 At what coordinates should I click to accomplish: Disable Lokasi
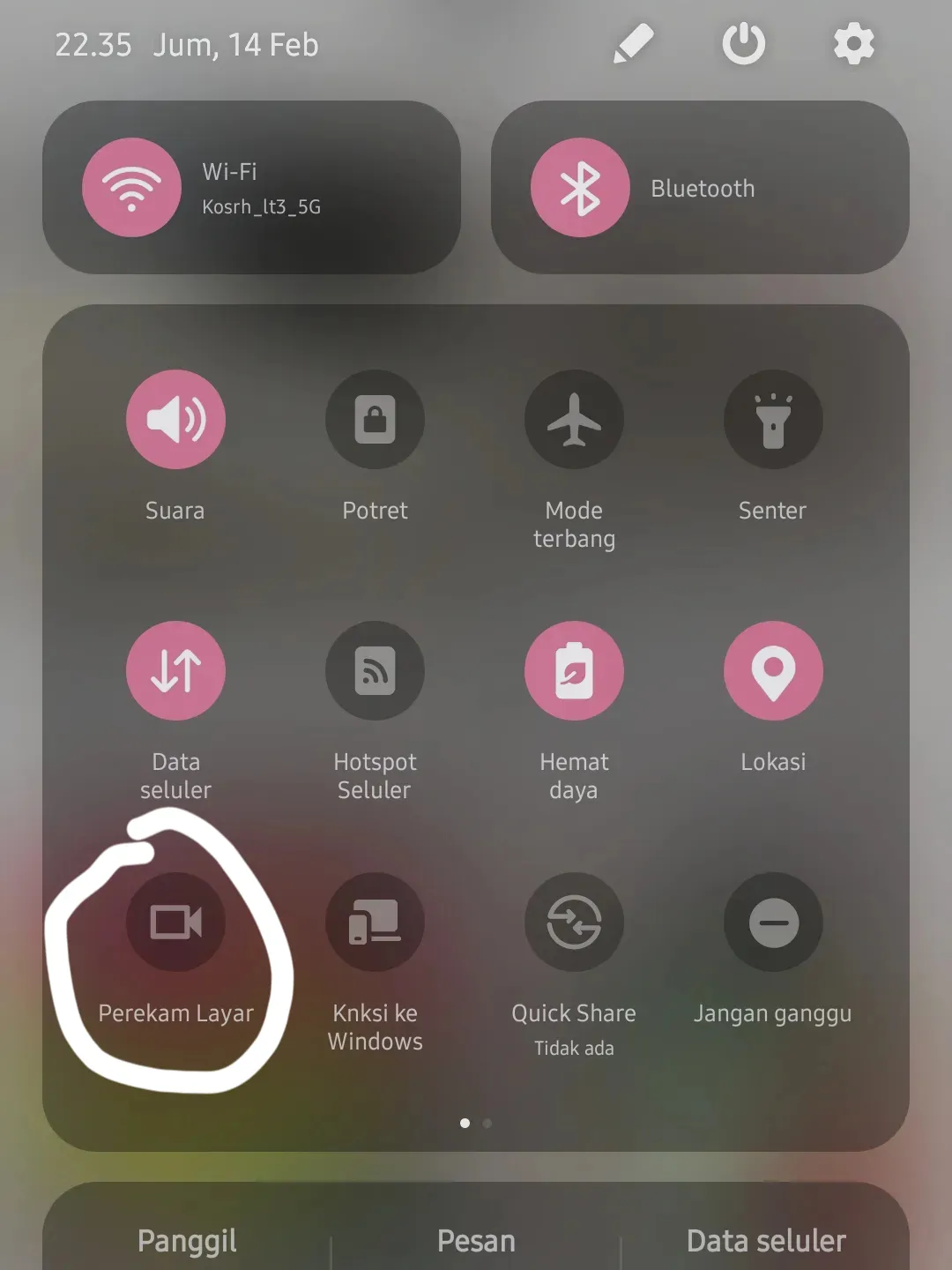pyautogui.click(x=773, y=671)
